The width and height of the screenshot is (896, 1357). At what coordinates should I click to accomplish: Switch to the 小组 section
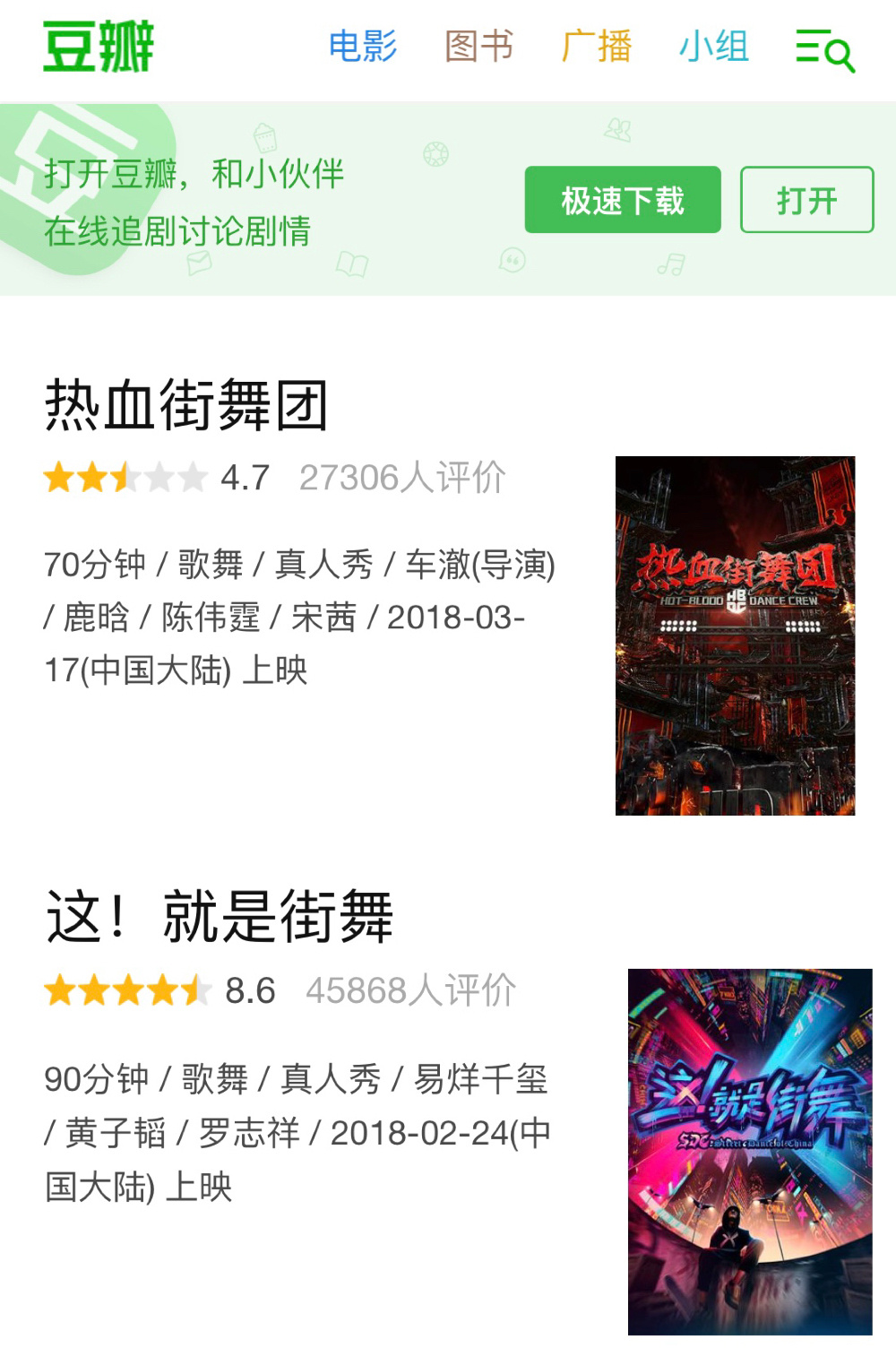pyautogui.click(x=714, y=47)
